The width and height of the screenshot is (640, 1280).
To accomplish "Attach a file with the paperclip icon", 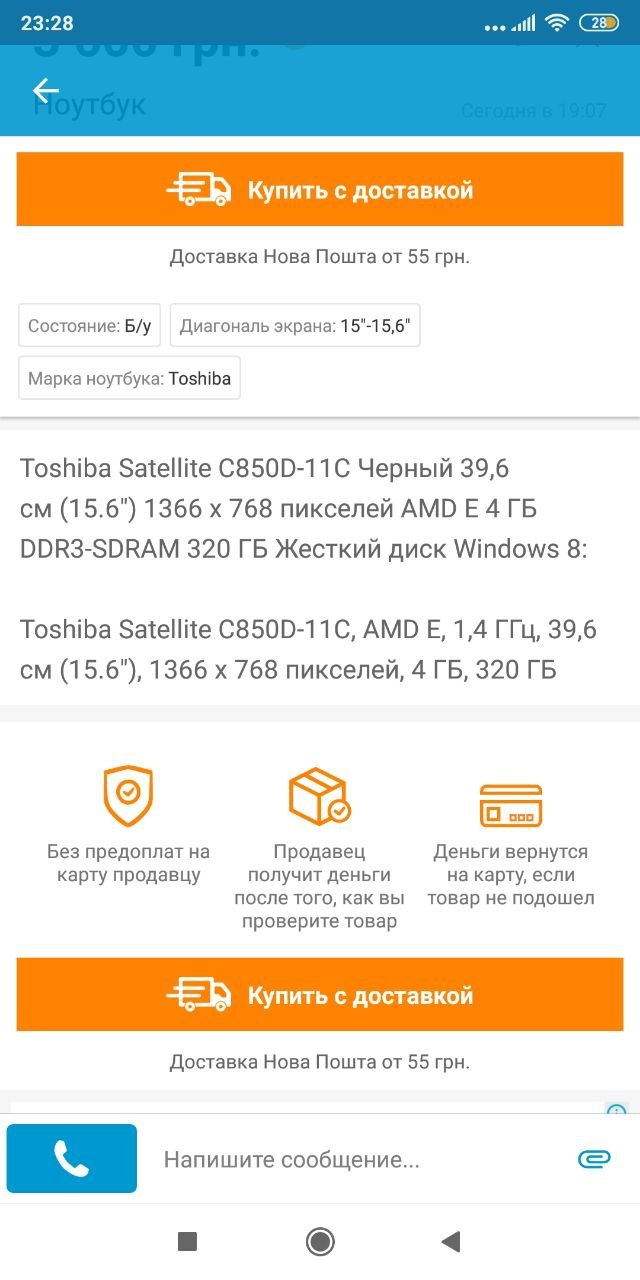I will tap(594, 1160).
